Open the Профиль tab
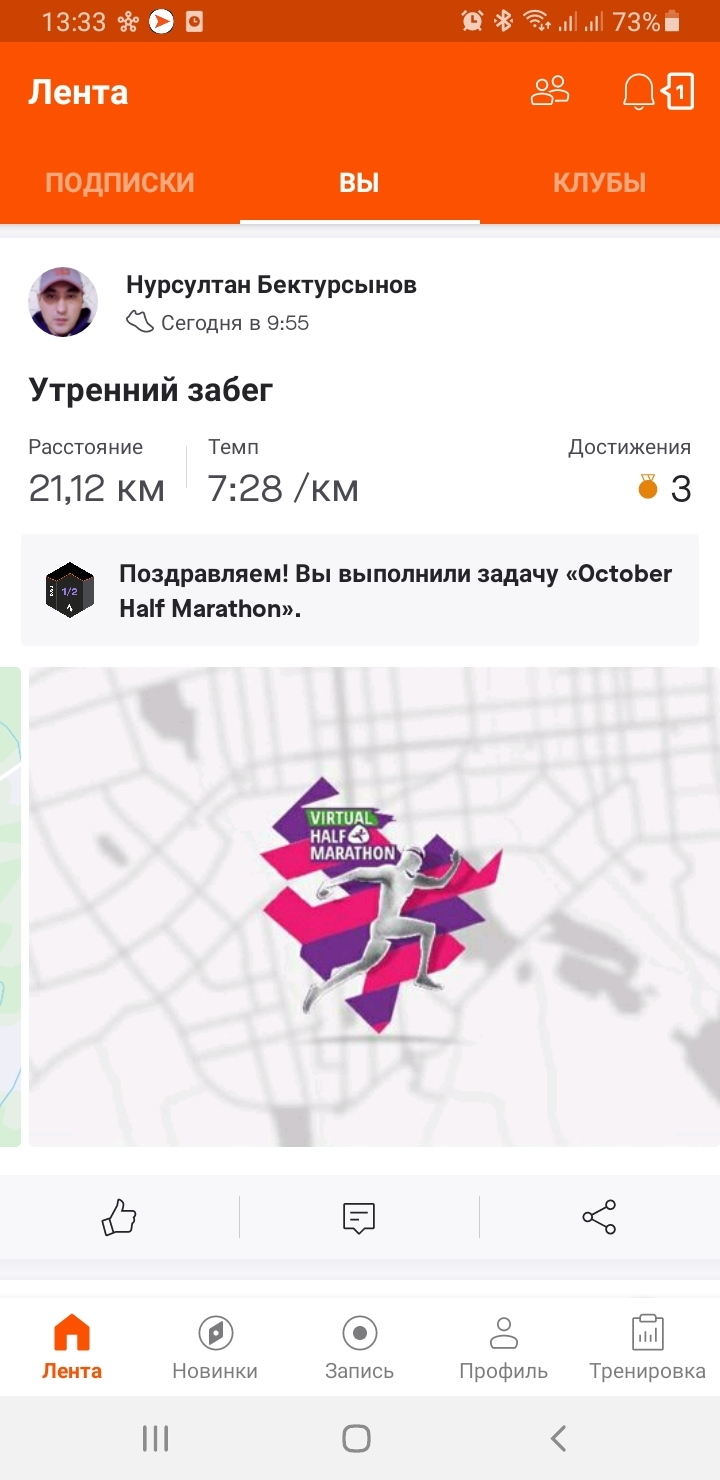This screenshot has width=720, height=1480. [503, 1347]
